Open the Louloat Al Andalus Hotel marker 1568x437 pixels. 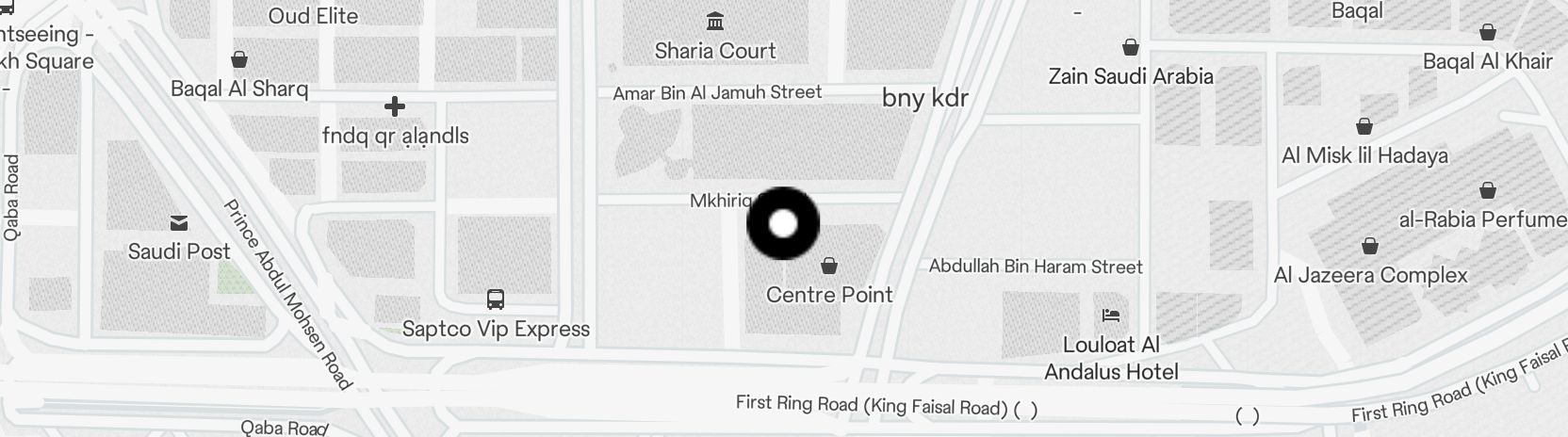[x=1111, y=316]
